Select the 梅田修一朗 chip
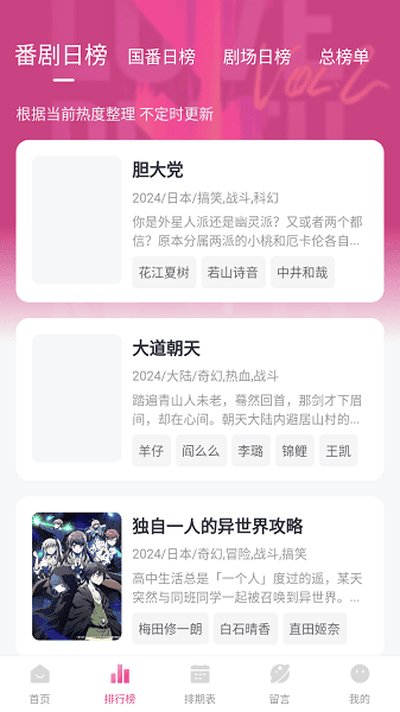 [x=170, y=628]
